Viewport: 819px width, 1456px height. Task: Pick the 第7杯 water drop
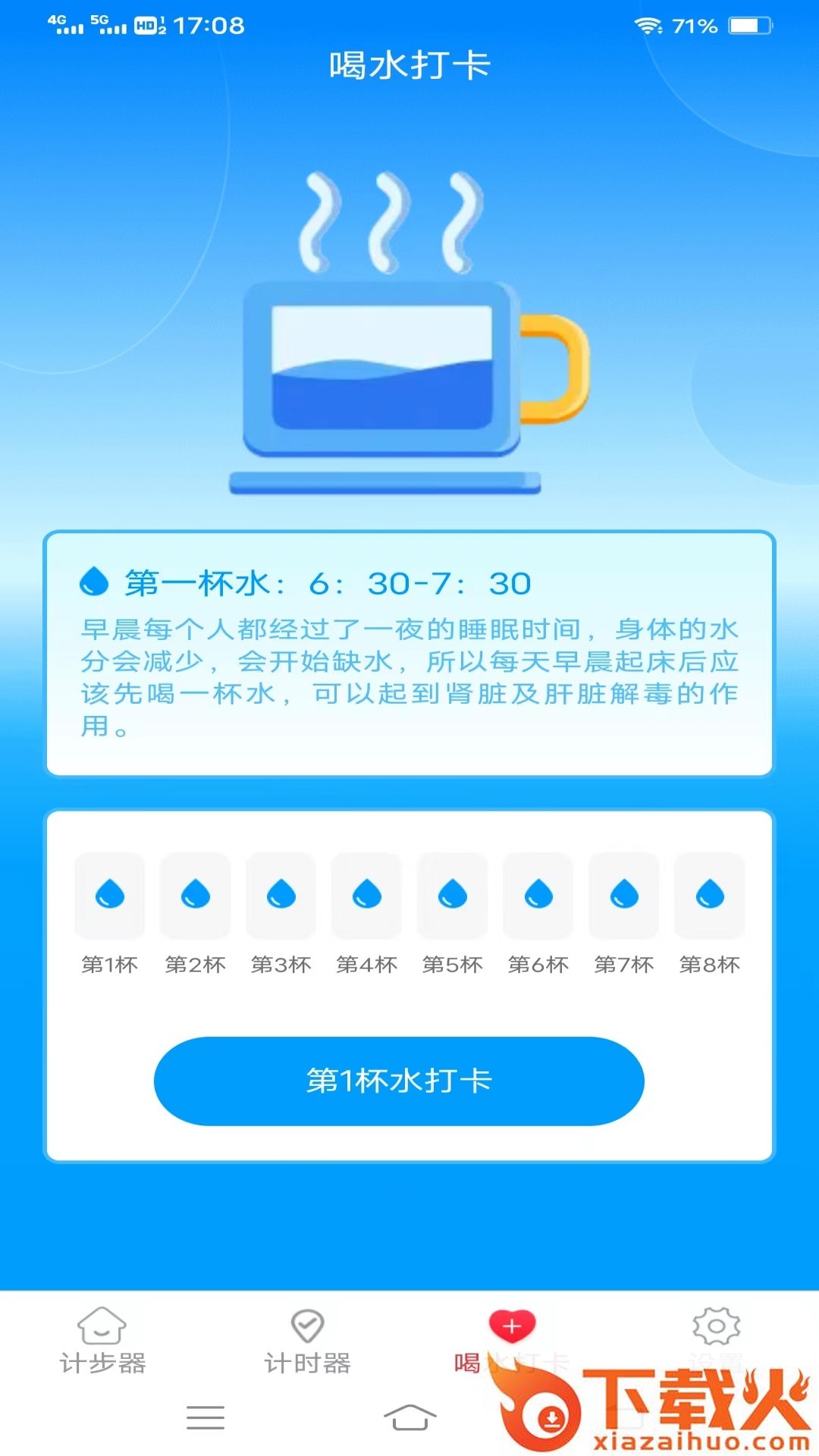(x=624, y=895)
